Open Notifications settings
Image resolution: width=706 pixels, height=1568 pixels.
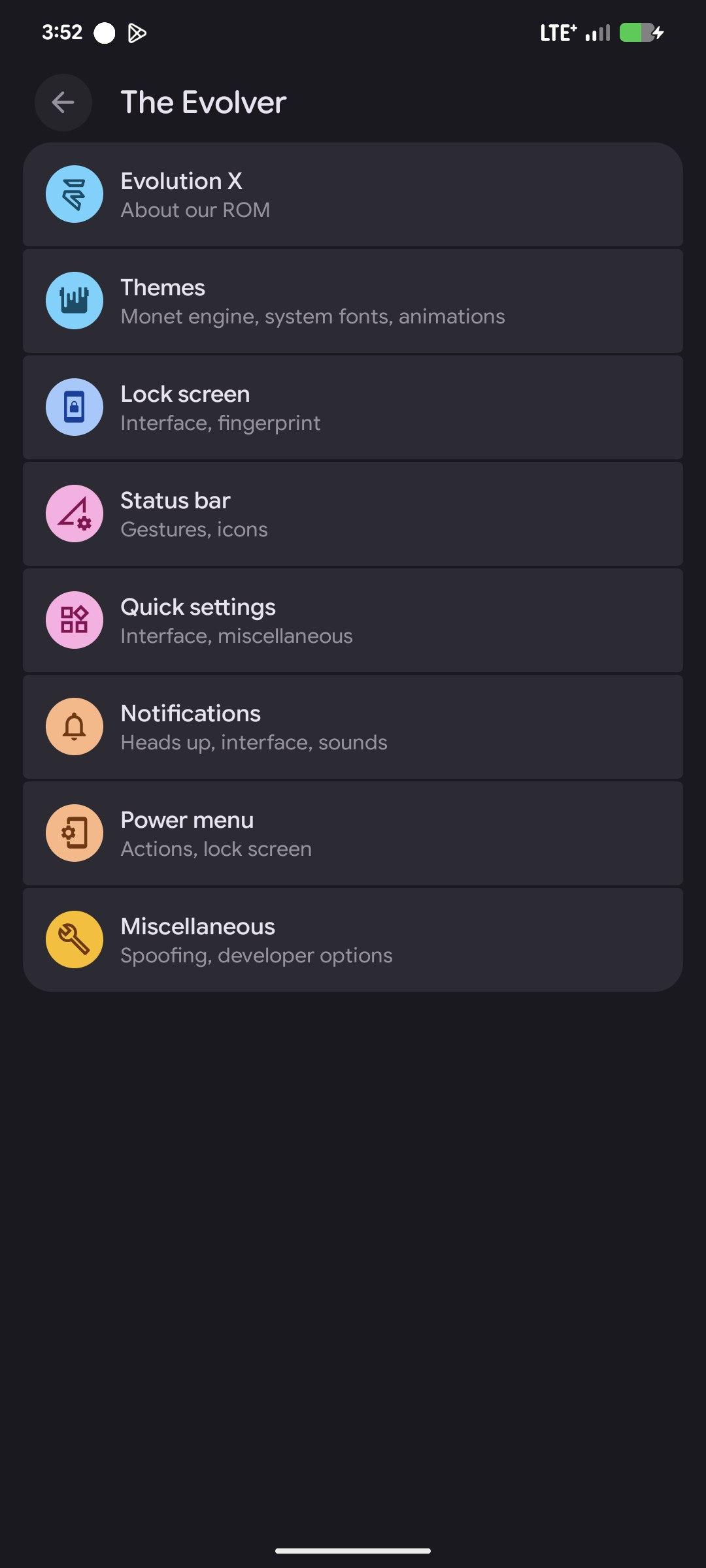[353, 727]
